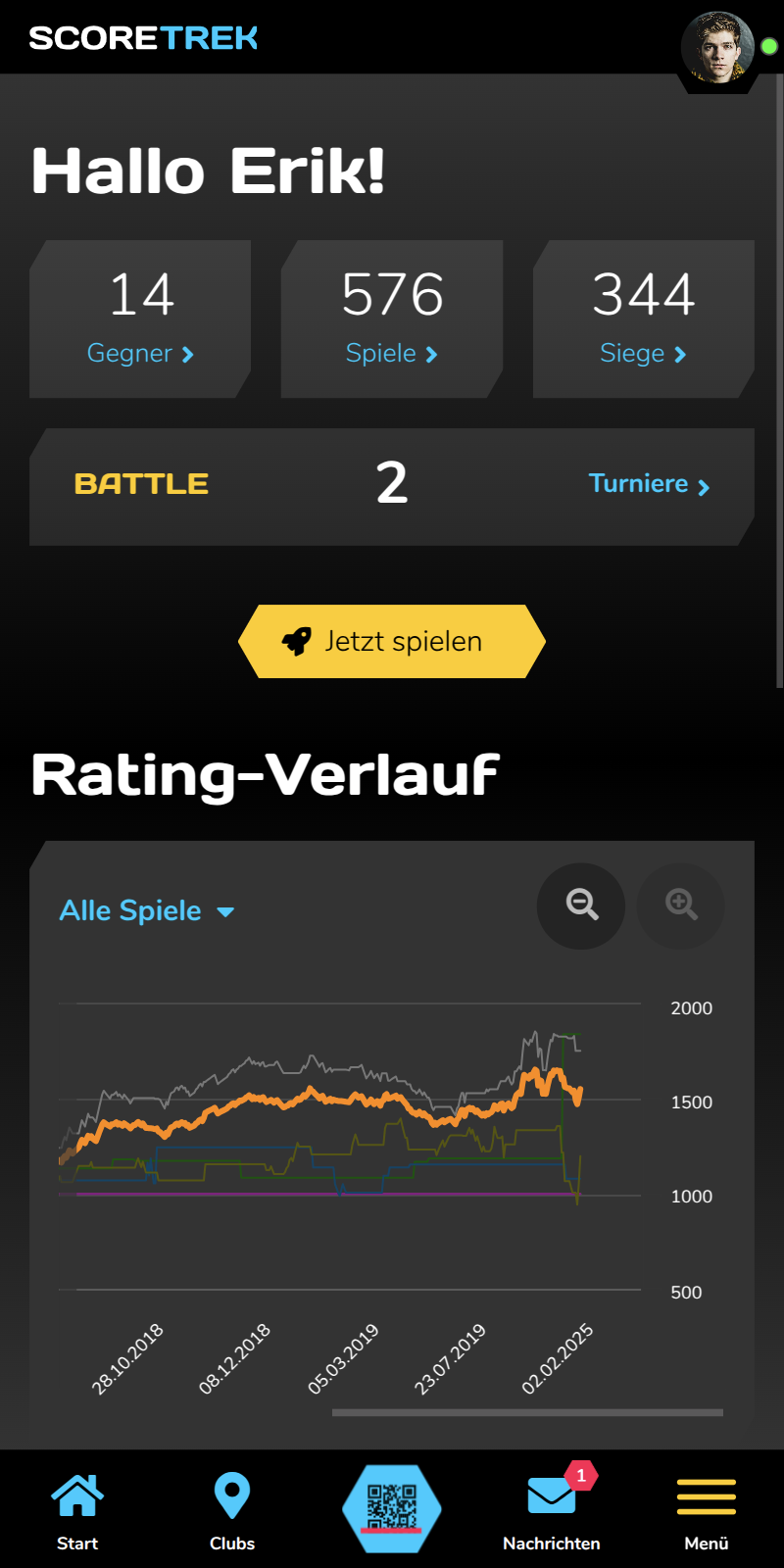Viewport: 784px width, 1568px height.
Task: Open the Turniere link in Battle card
Action: pos(649,484)
